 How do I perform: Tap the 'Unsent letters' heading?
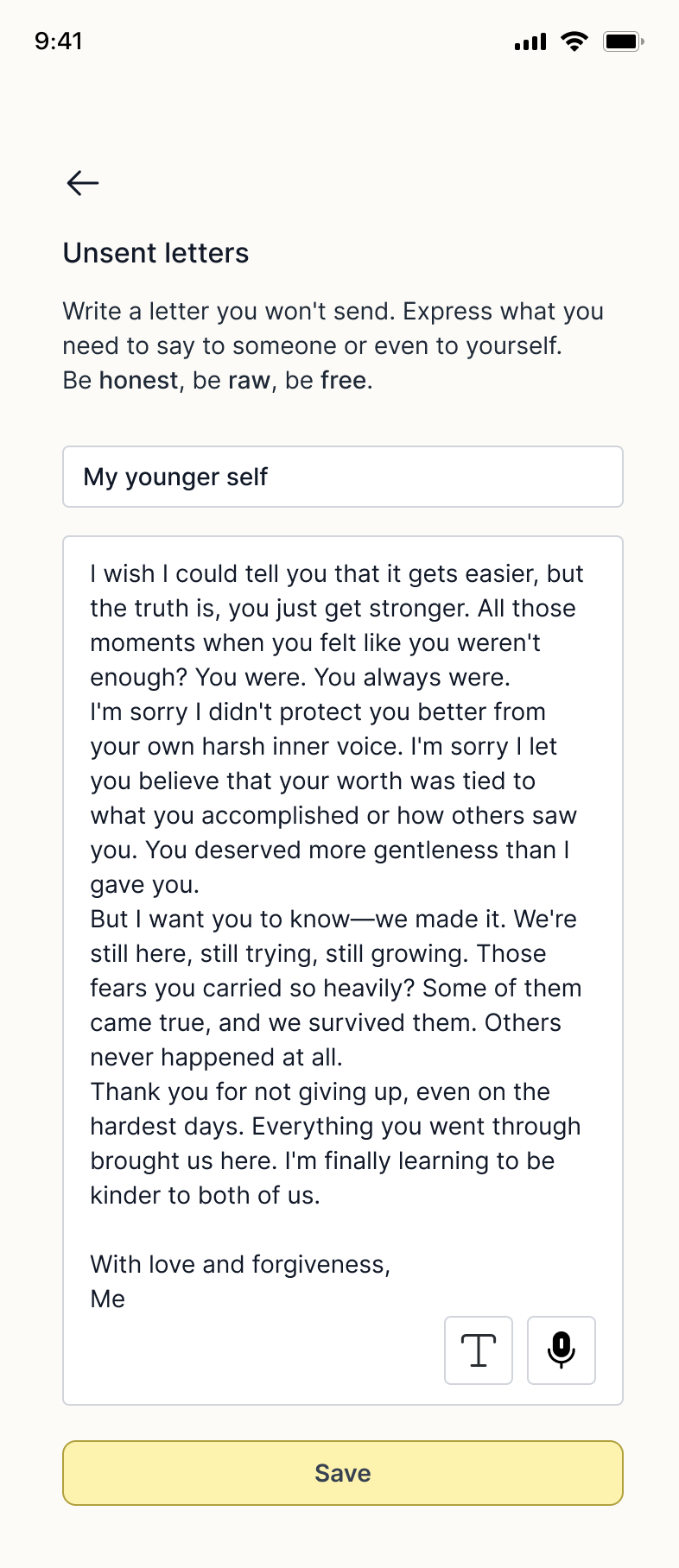(x=155, y=253)
